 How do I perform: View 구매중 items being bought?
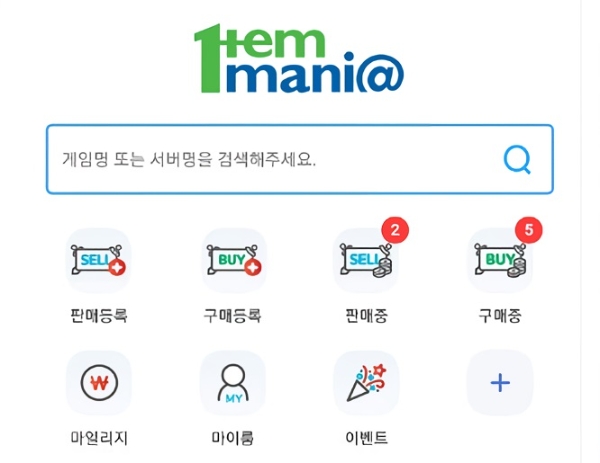500,262
